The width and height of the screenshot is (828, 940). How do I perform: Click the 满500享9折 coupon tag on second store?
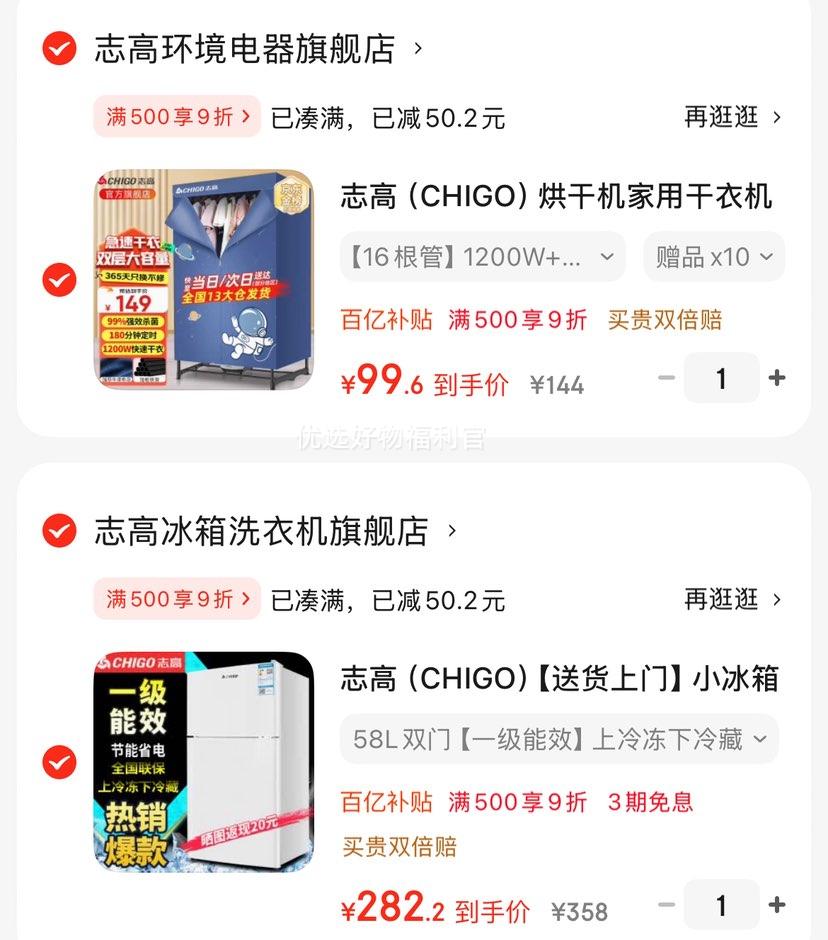pyautogui.click(x=176, y=599)
